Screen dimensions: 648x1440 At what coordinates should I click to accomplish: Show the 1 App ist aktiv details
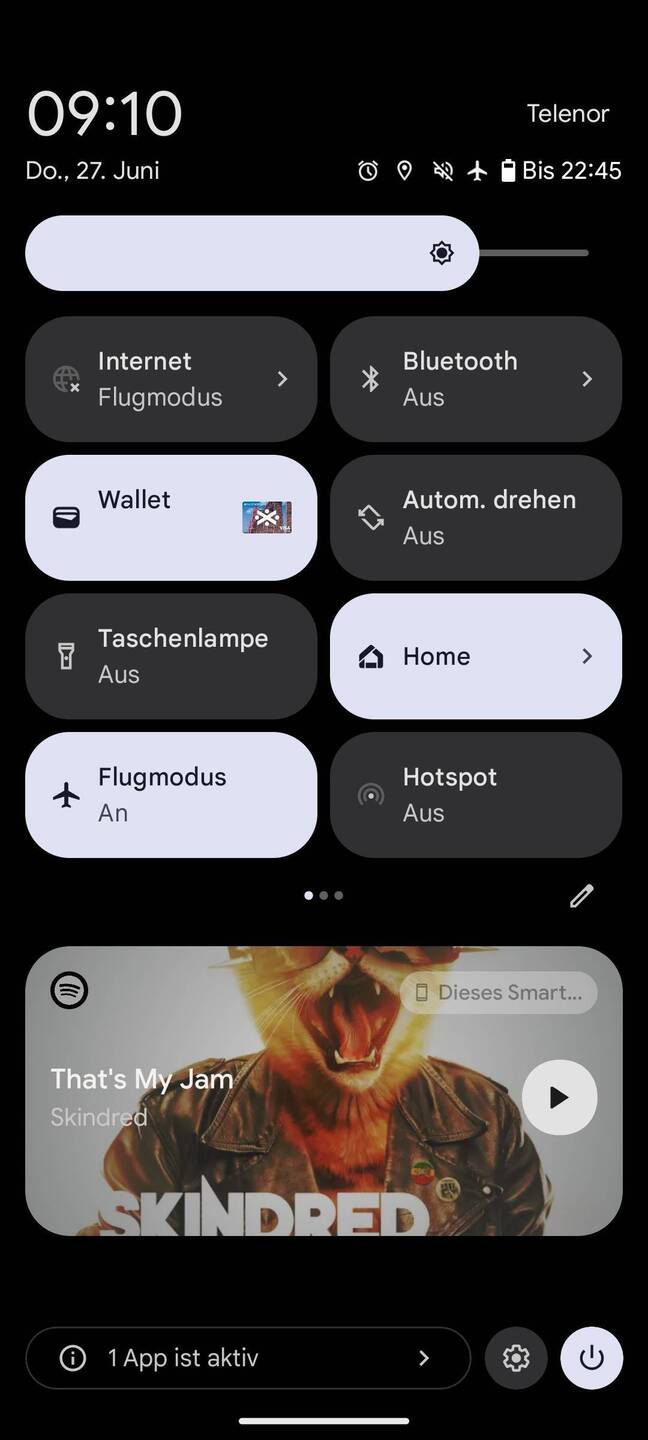pos(247,1358)
